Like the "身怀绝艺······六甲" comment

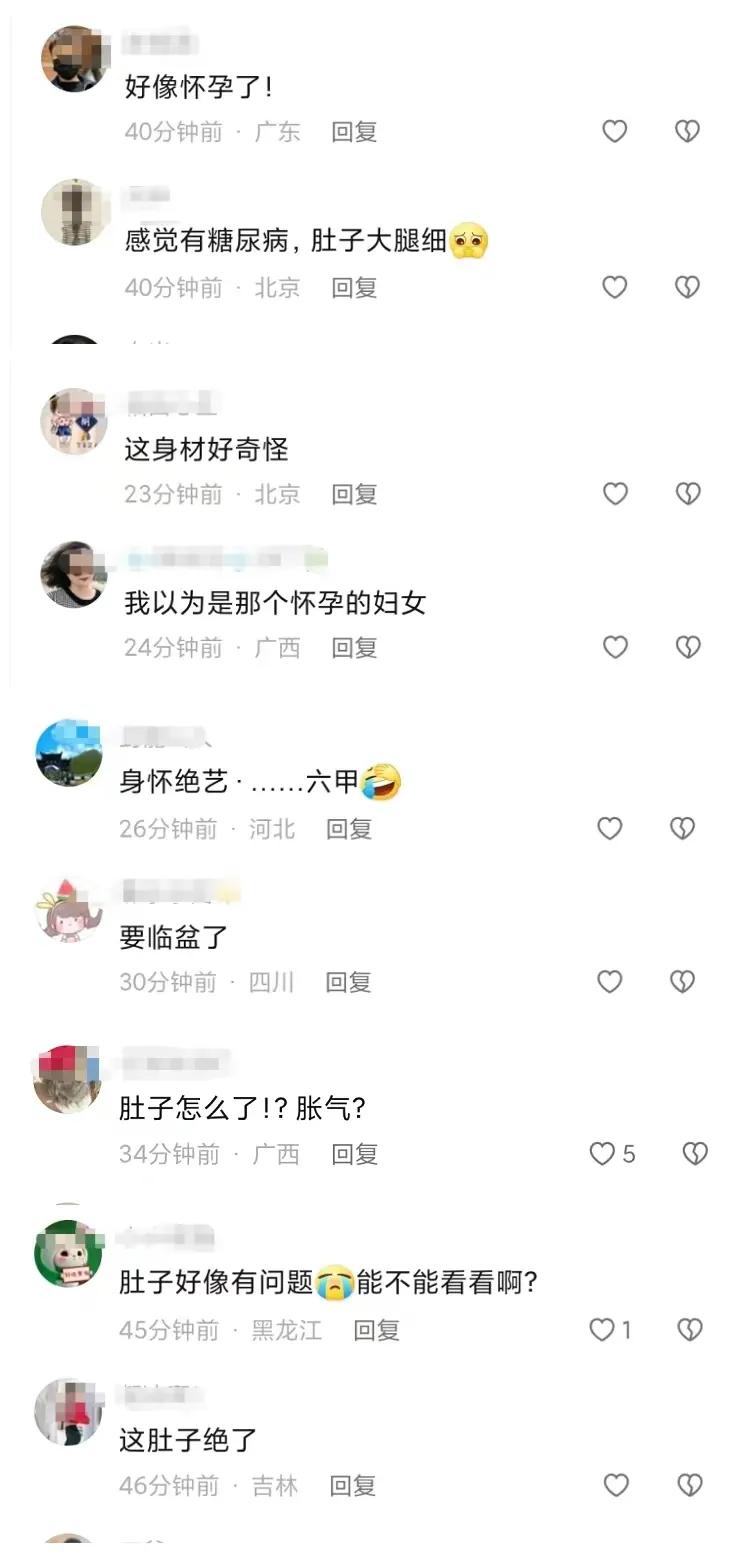tap(609, 828)
